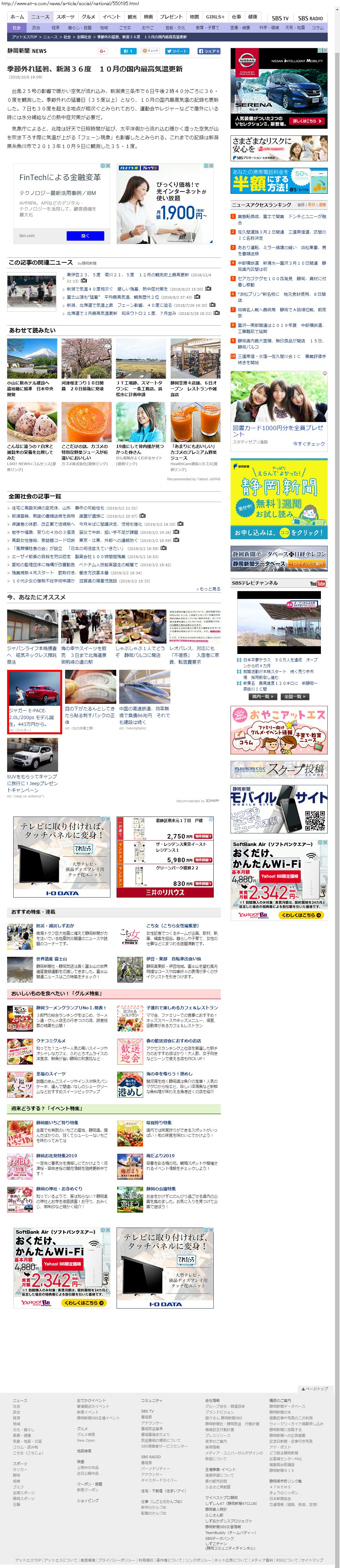
Task: Tap 開く button in the FinTech ad
Action: coord(85,235)
